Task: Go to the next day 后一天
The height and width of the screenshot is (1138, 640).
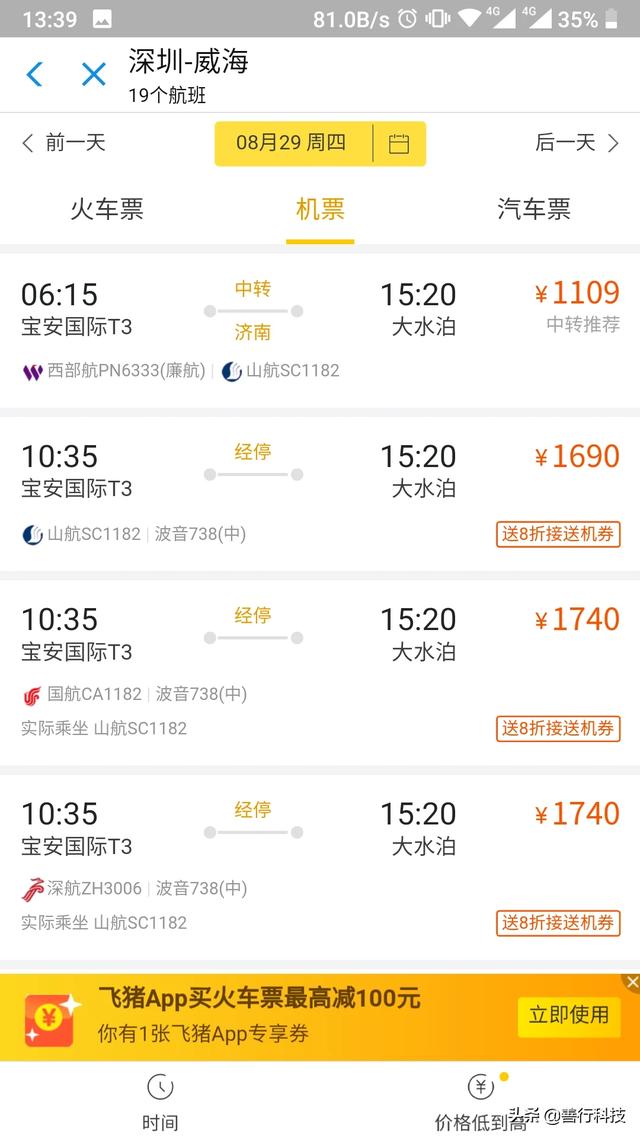Action: (577, 142)
